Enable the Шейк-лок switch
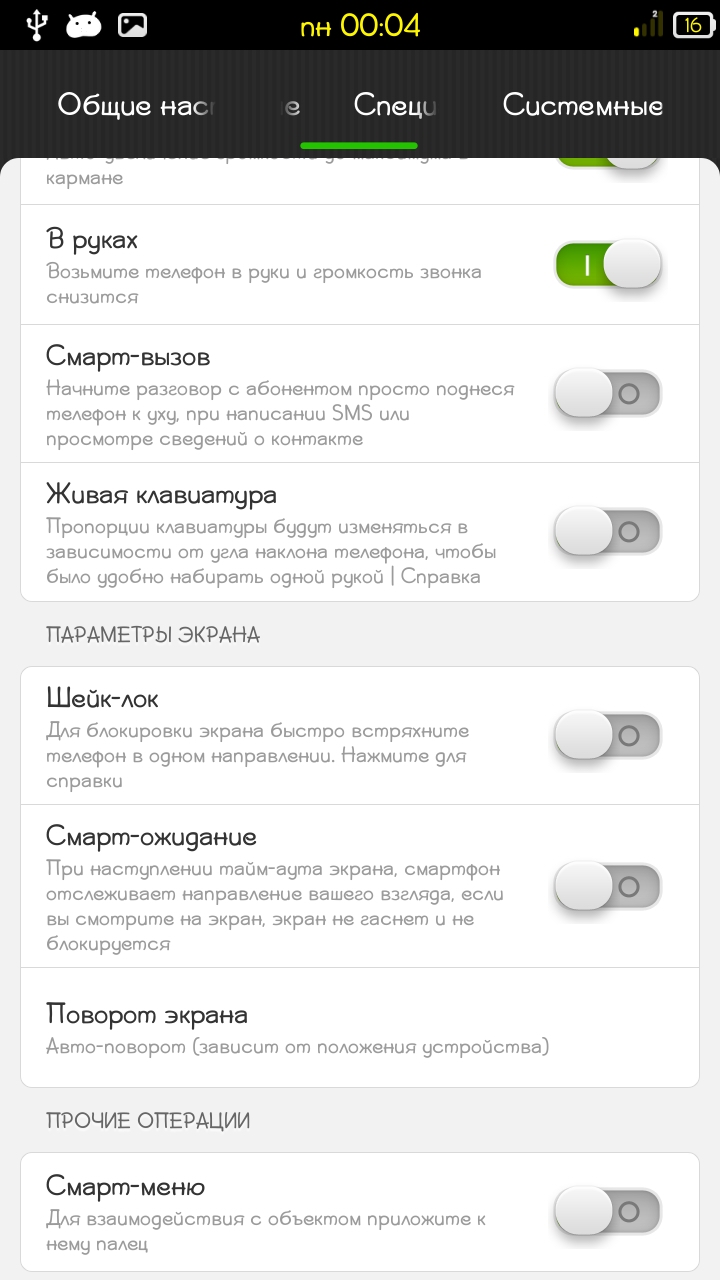This screenshot has height=1280, width=720. coord(607,735)
